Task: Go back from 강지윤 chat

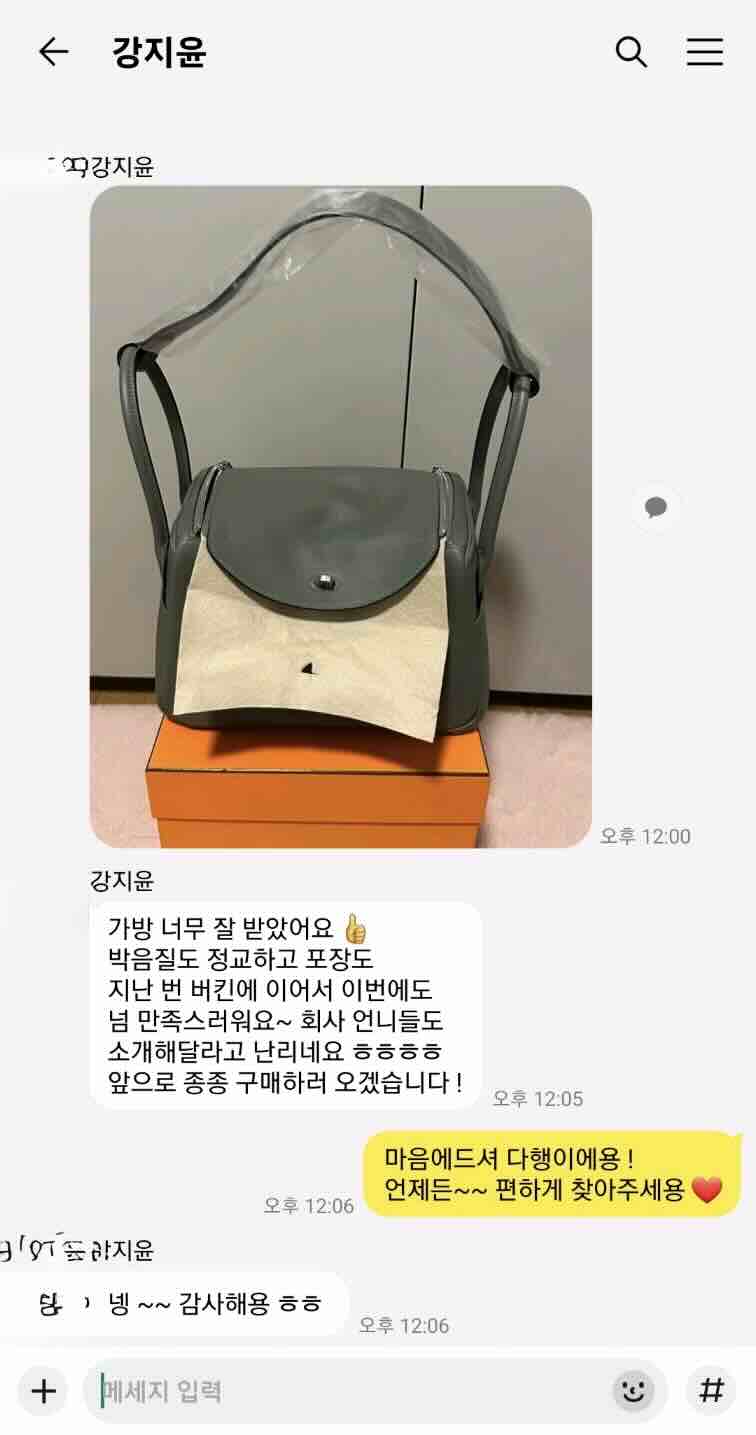Action: click(x=53, y=52)
